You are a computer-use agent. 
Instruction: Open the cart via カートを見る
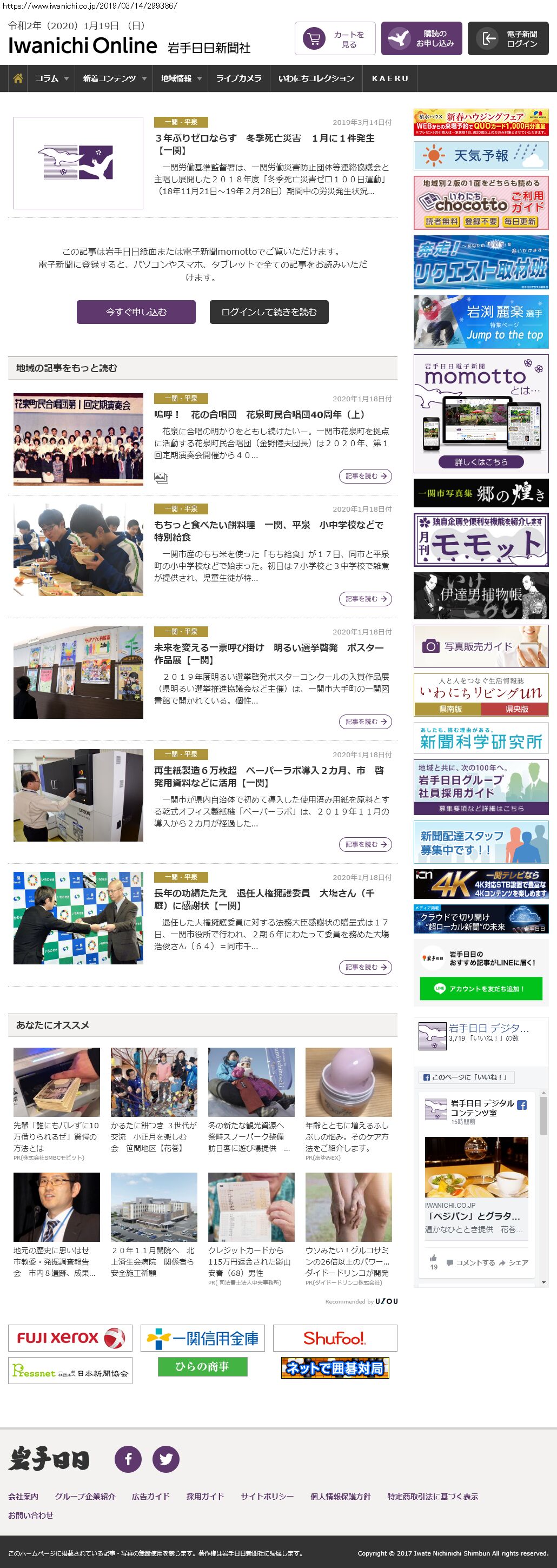[x=335, y=39]
